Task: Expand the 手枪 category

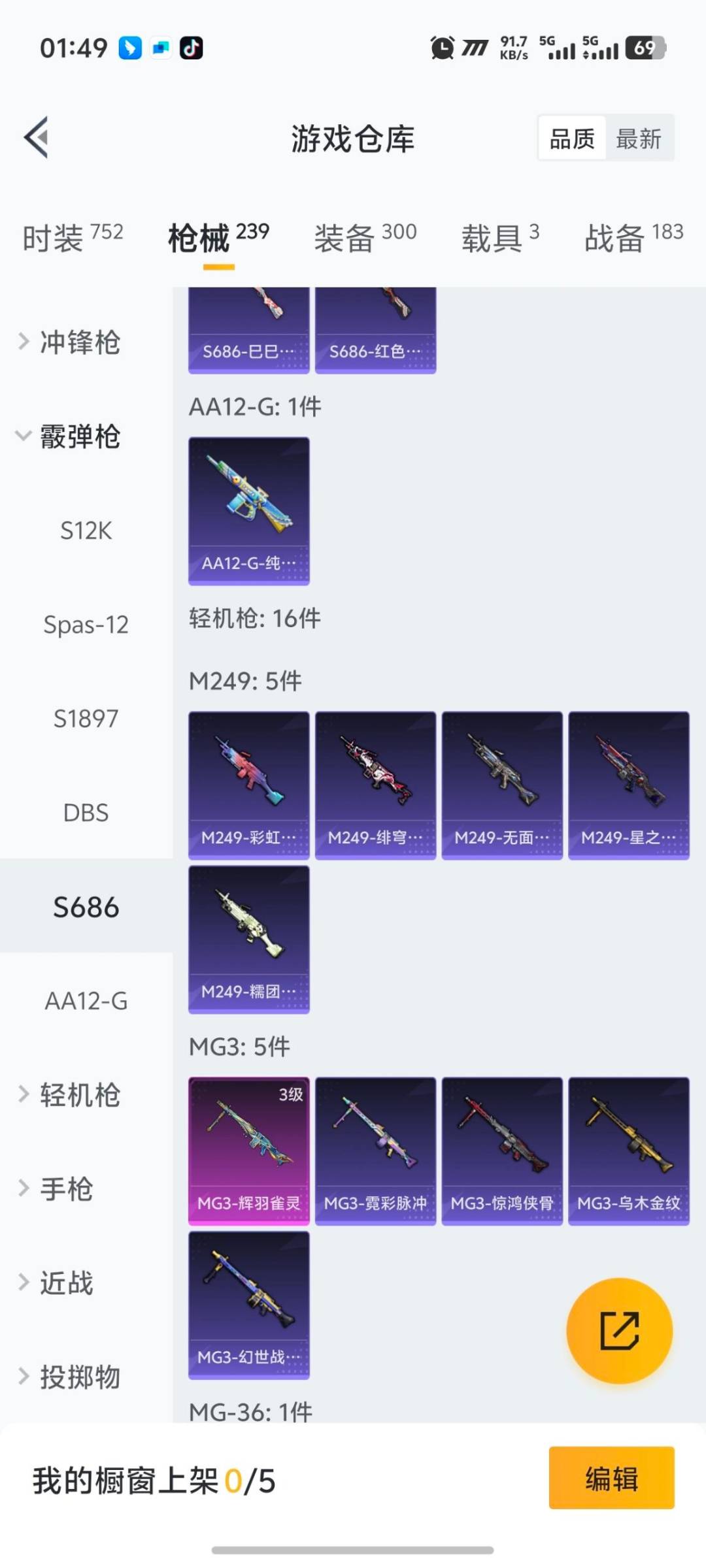Action: [67, 1188]
